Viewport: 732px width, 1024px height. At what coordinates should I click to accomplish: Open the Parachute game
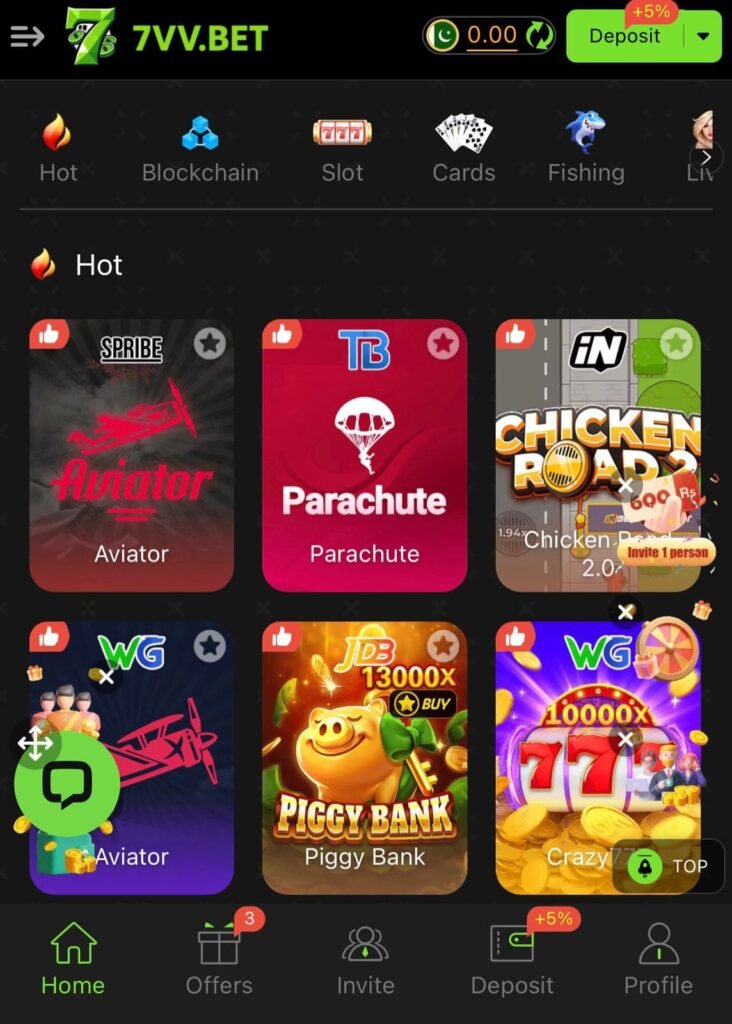point(364,455)
